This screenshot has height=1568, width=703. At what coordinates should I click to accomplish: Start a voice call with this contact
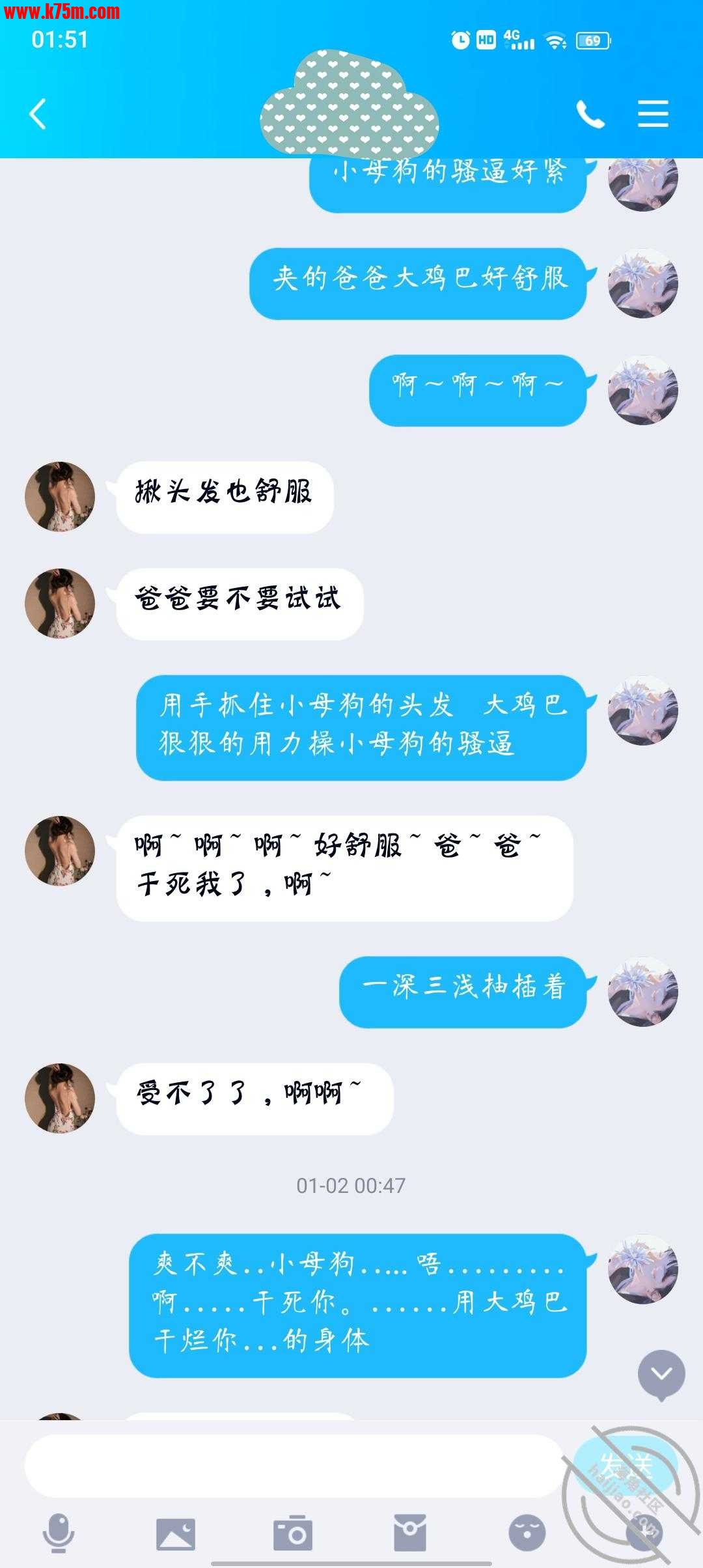point(590,115)
